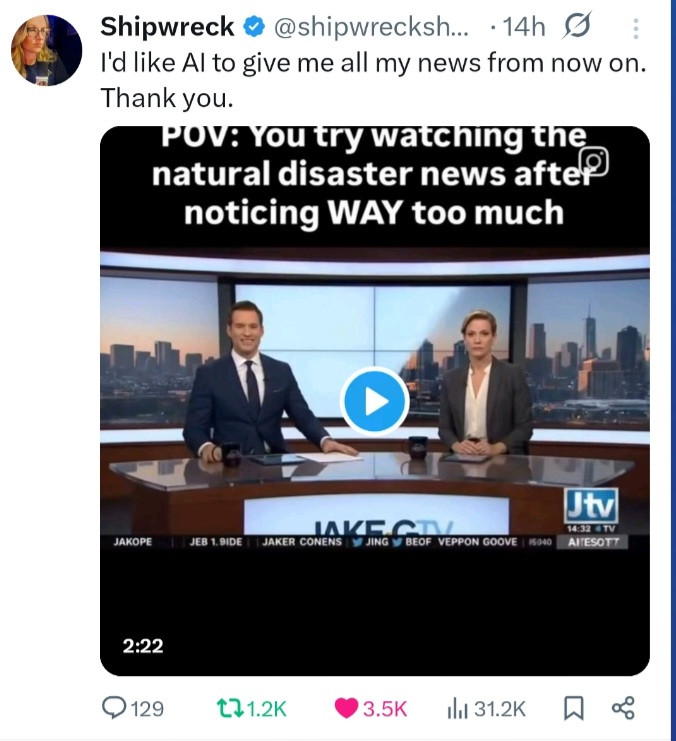Repost Shipwreck's tweet
The image size is (676, 741).
click(231, 708)
